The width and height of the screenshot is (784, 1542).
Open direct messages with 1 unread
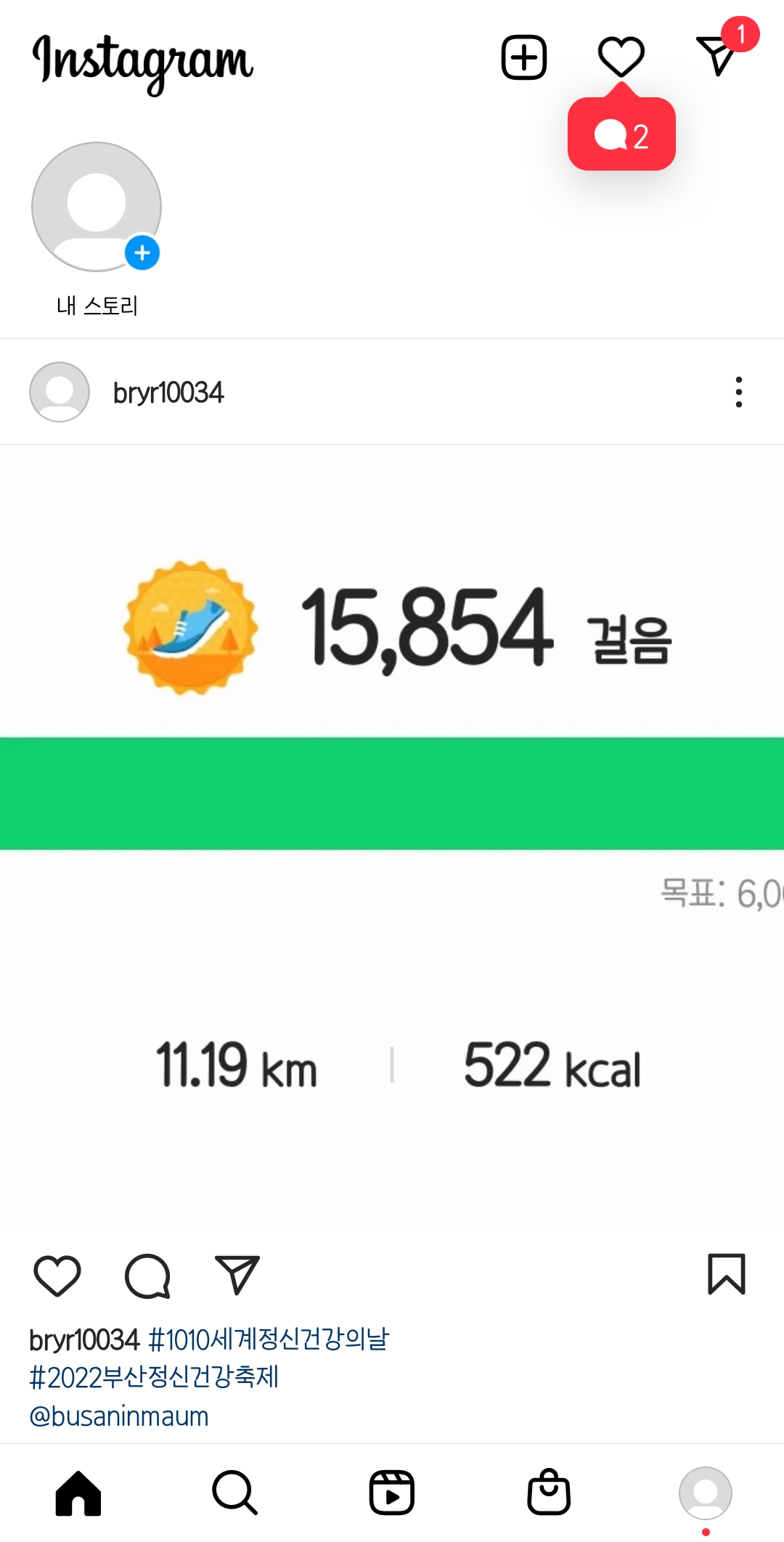click(717, 55)
